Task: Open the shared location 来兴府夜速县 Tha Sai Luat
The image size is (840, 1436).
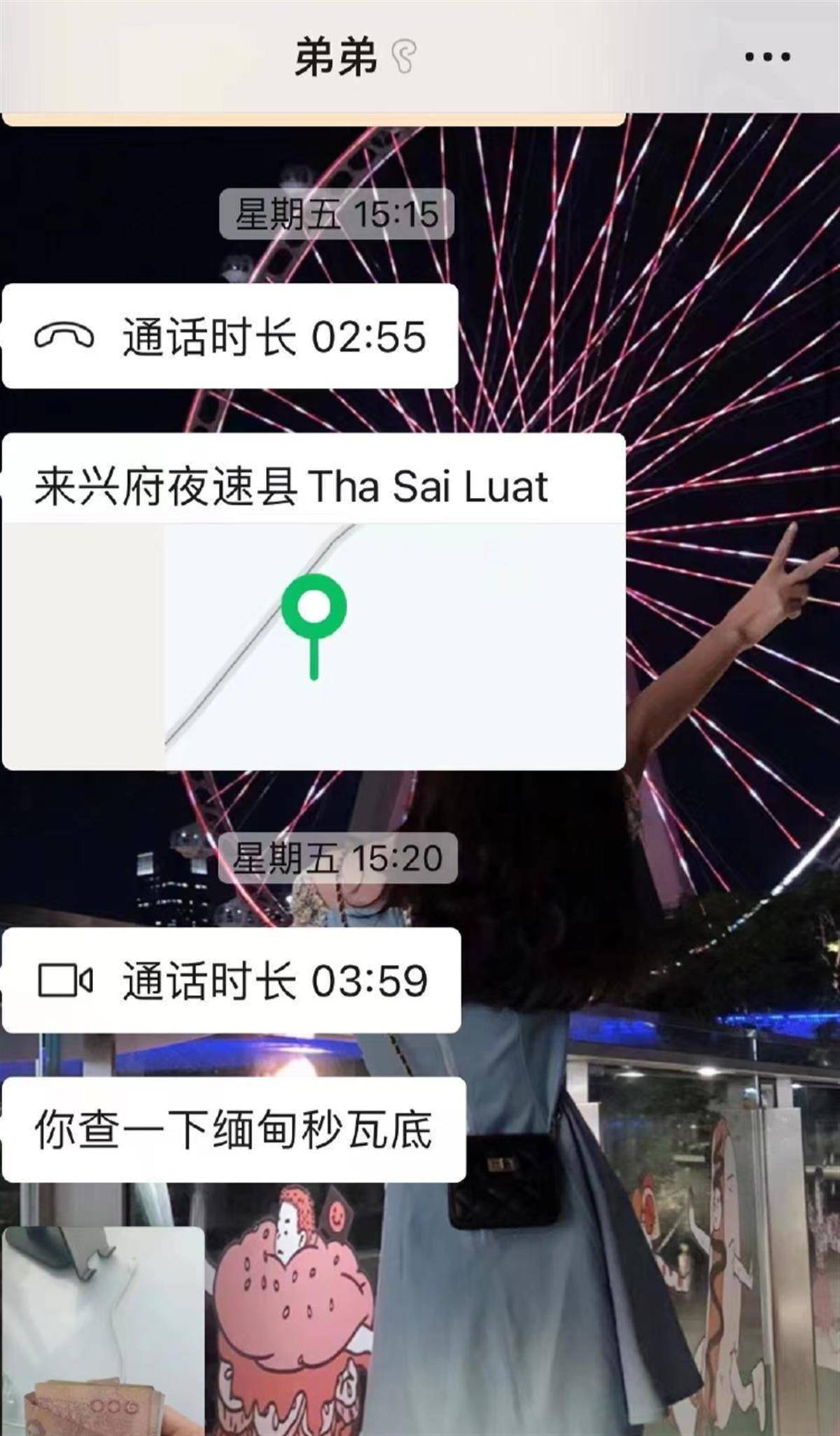Action: 314,602
